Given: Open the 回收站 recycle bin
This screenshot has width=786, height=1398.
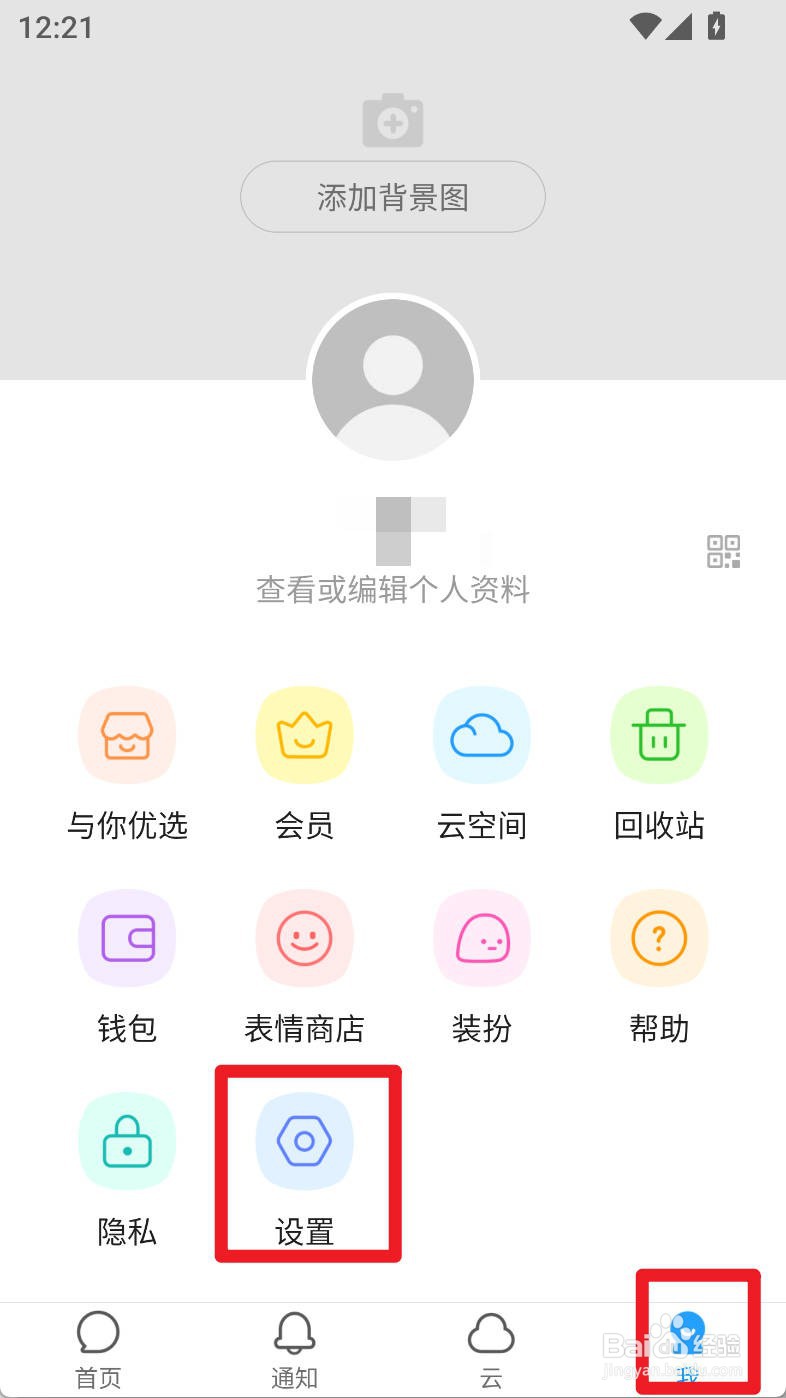Looking at the screenshot, I should 658,735.
